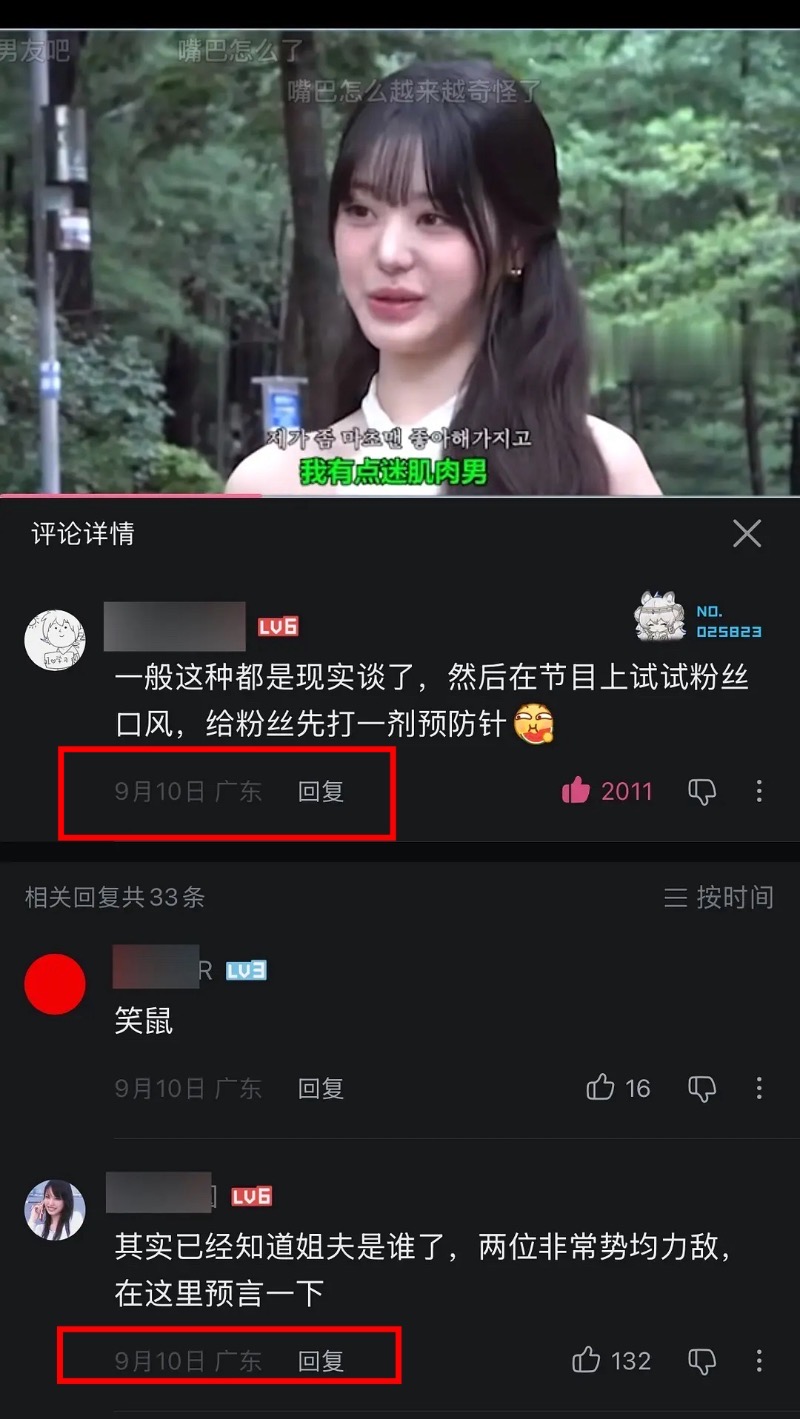Reply to the comment with 132 likes
The image size is (800, 1419).
(x=320, y=1361)
